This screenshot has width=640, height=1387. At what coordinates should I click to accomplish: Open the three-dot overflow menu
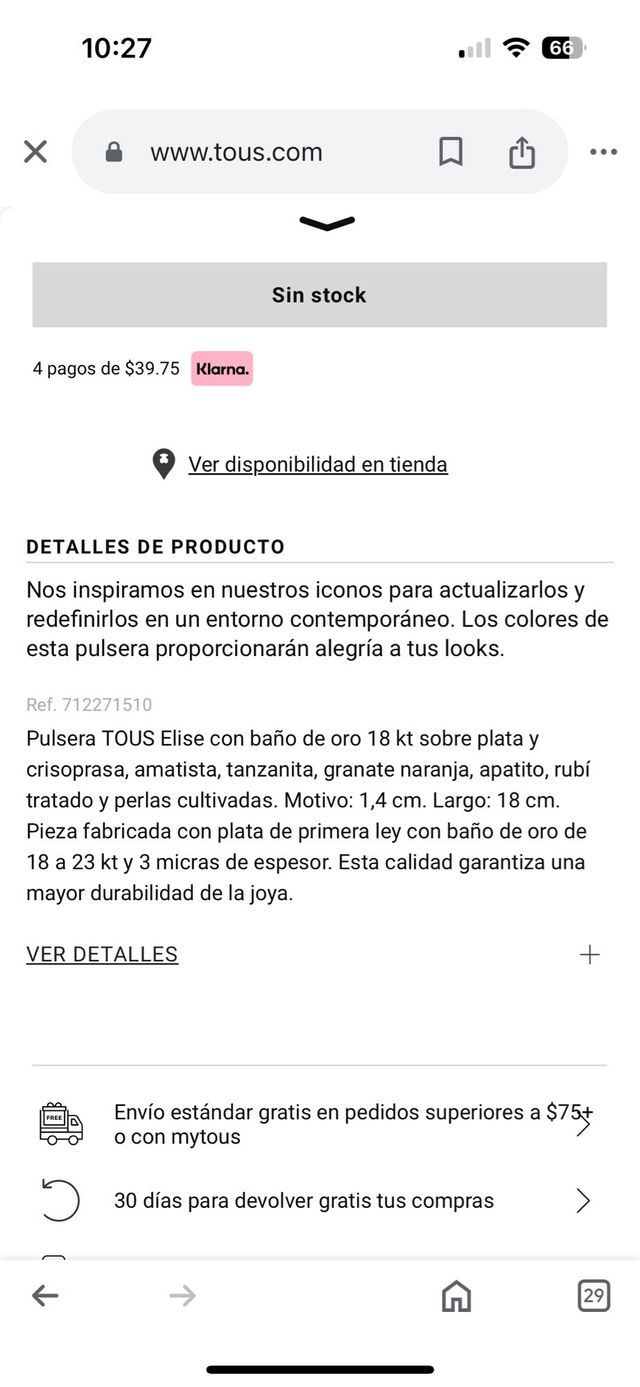pyautogui.click(x=603, y=152)
